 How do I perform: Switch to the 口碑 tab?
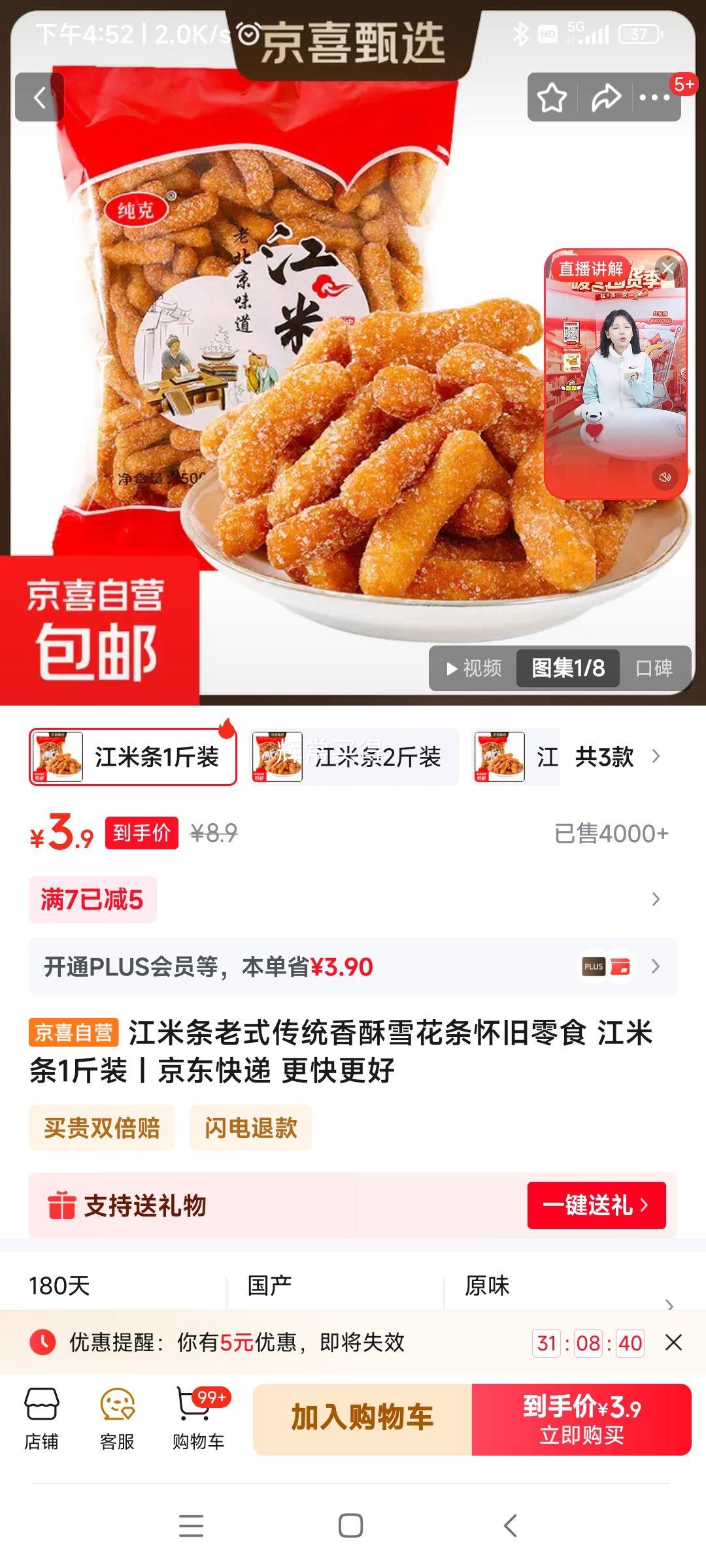[x=654, y=668]
